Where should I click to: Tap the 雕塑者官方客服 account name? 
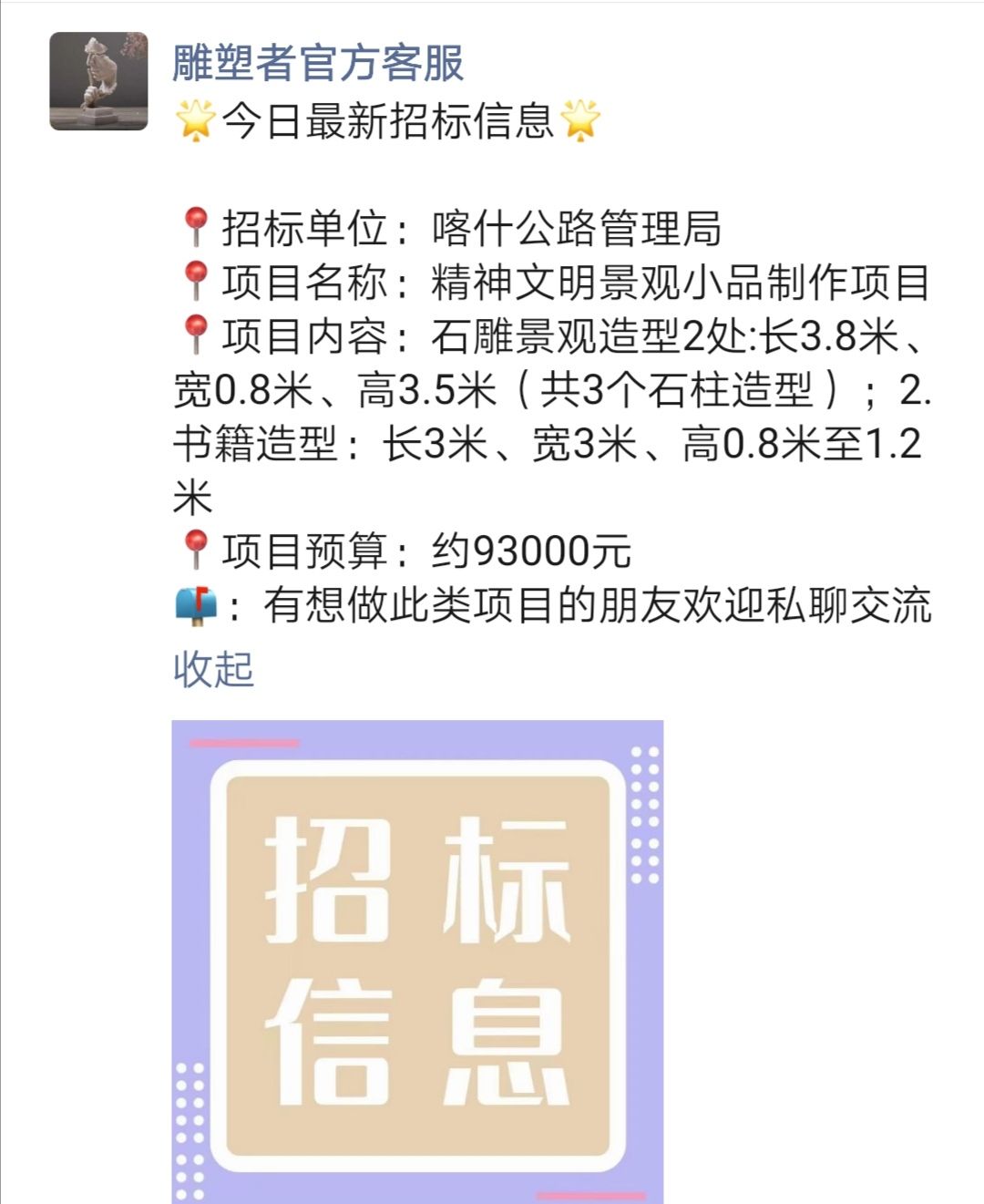coord(318,63)
